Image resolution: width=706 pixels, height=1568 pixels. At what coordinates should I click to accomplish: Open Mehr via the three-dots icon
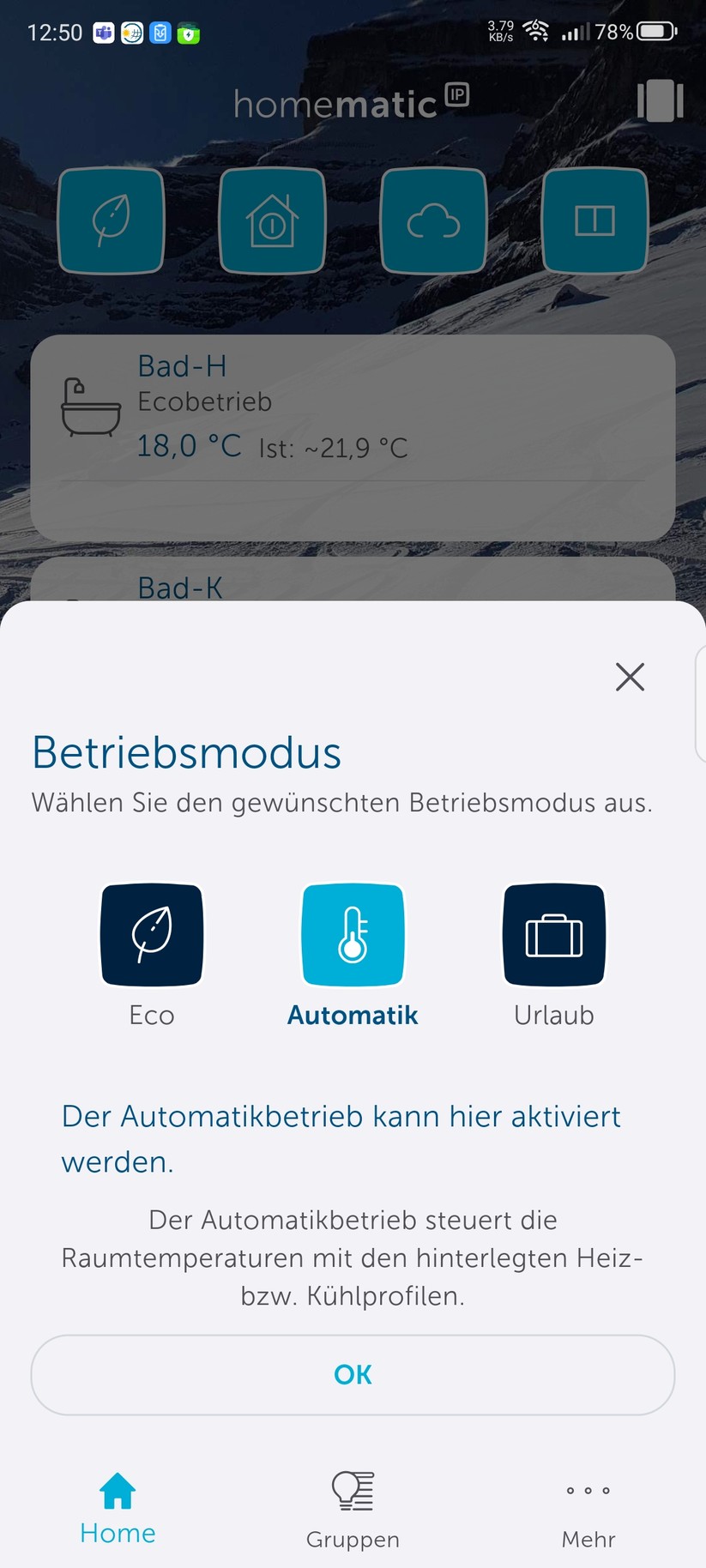coord(588,1491)
